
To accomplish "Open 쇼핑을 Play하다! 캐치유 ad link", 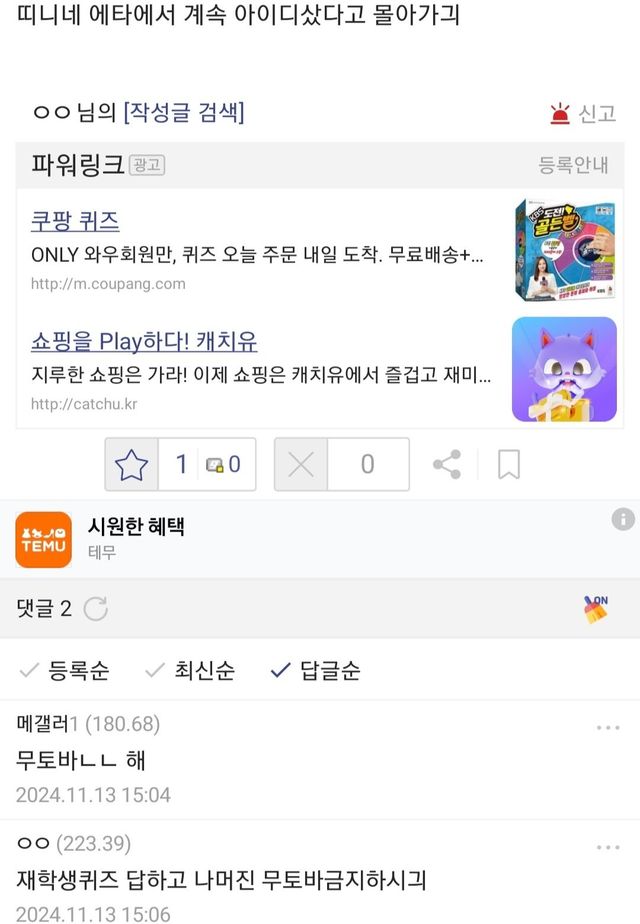I will (144, 342).
